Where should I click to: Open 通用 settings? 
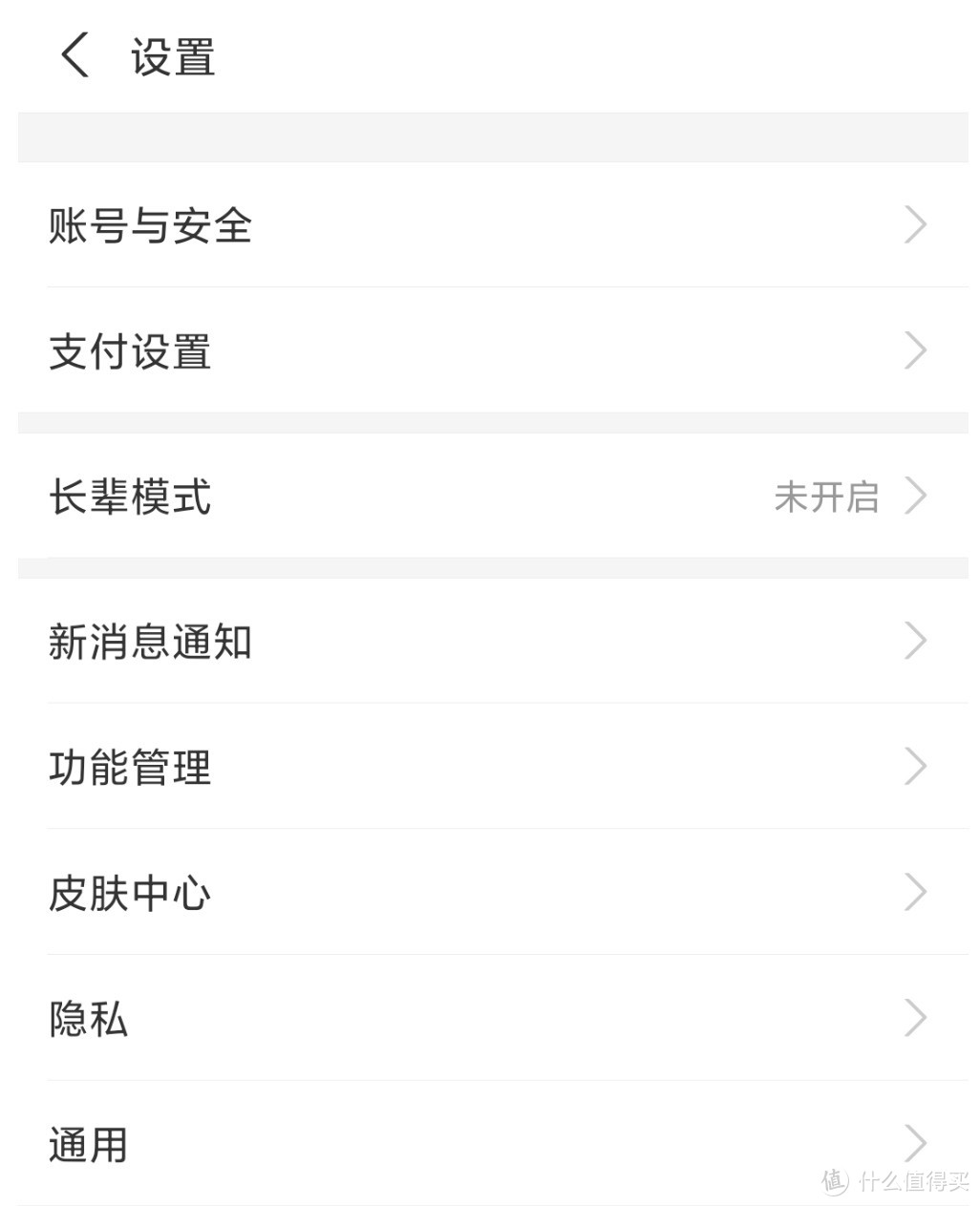click(89, 1144)
